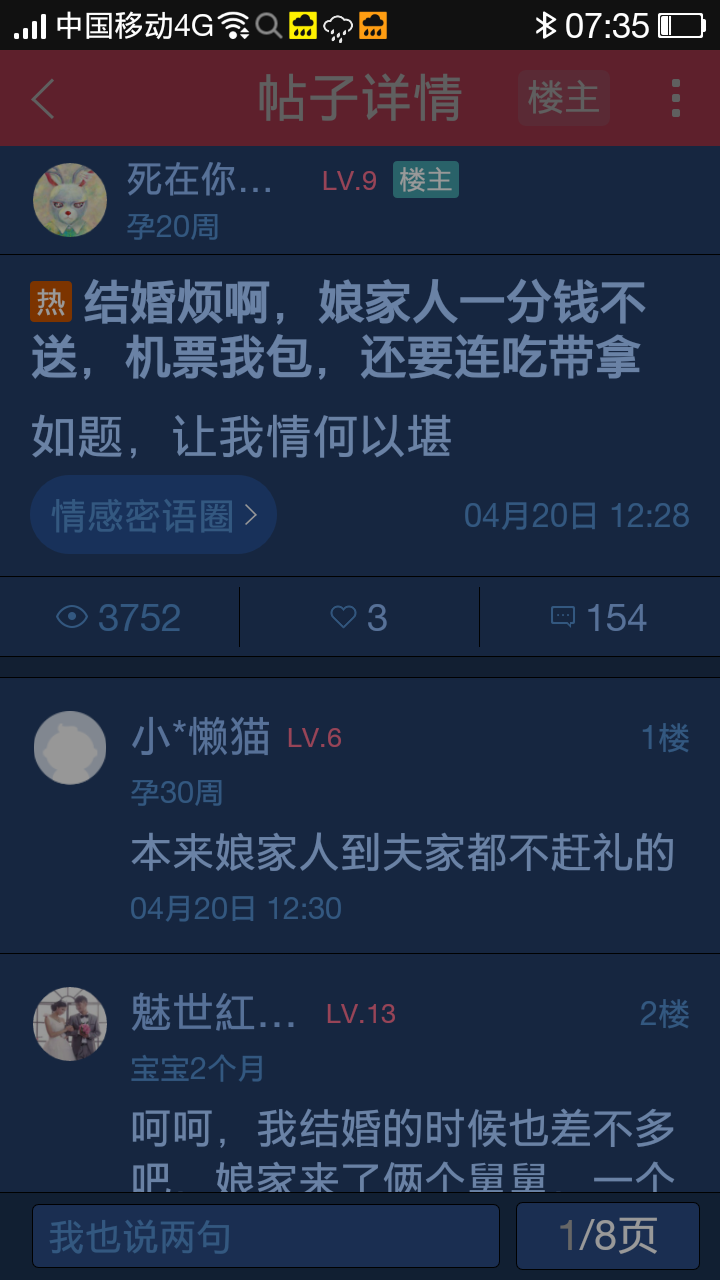Open the 1/8页 page selector
Viewport: 720px width, 1280px height.
click(x=607, y=1236)
